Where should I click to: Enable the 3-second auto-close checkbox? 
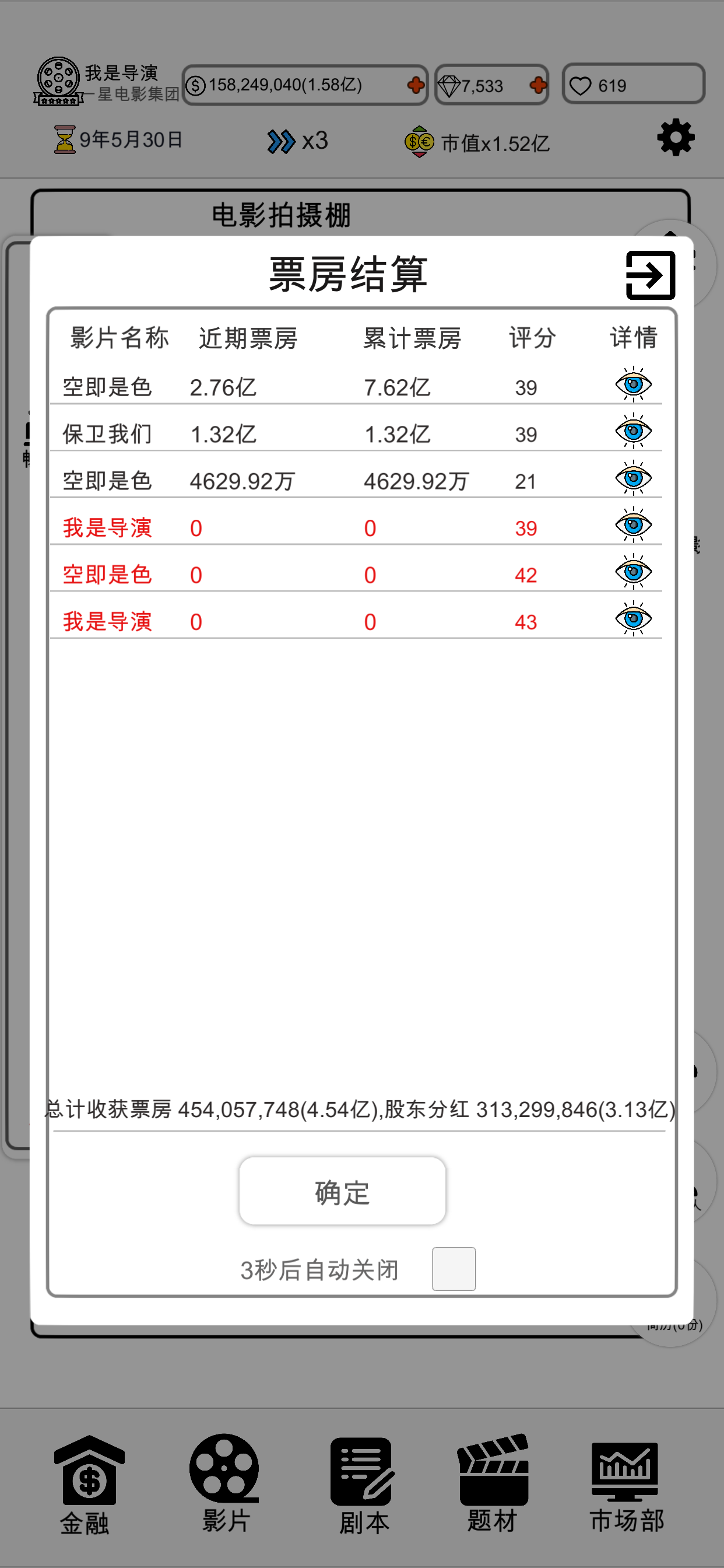[453, 1269]
